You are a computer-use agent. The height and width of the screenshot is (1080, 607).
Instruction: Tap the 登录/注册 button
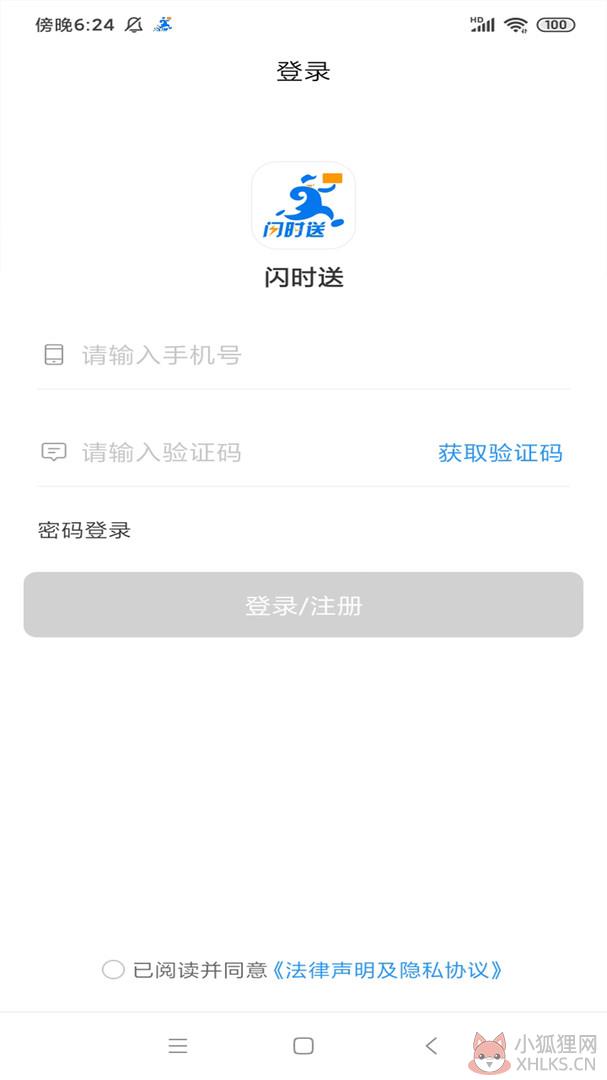(x=303, y=605)
